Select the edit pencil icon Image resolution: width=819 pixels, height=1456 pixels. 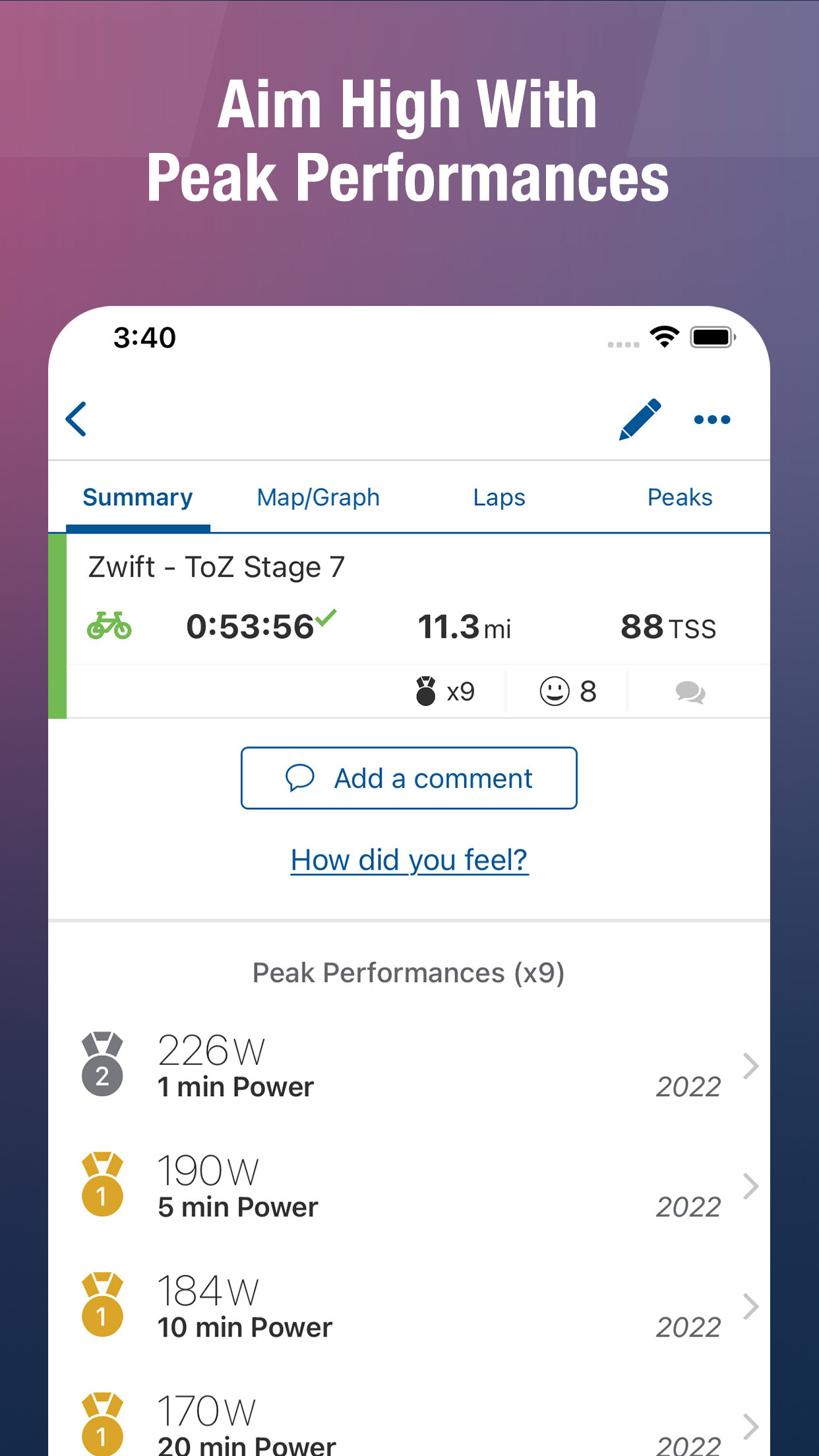(638, 419)
